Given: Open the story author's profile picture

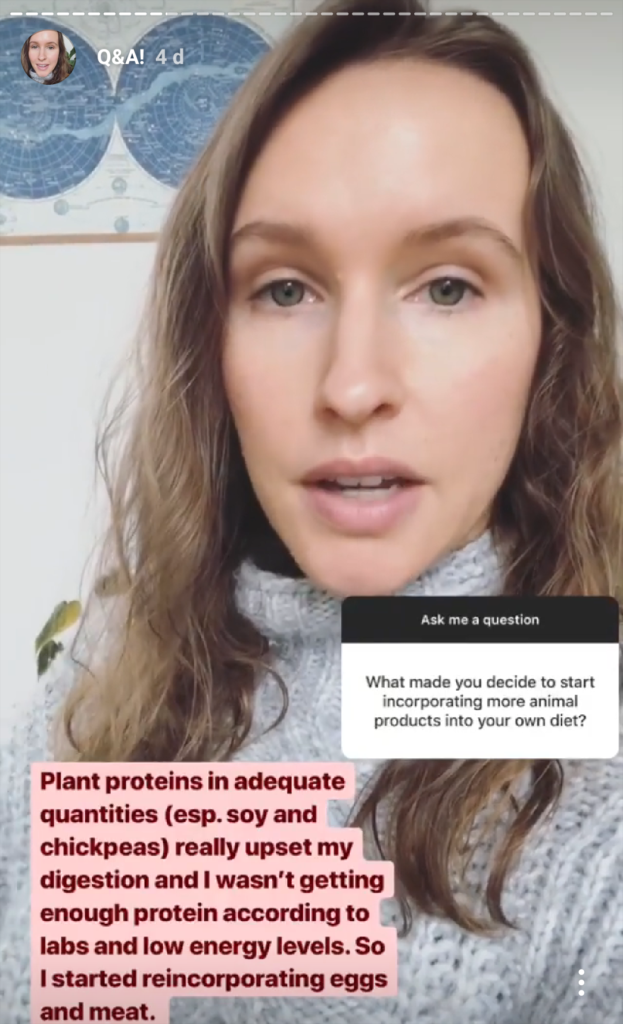Looking at the screenshot, I should pyautogui.click(x=48, y=57).
